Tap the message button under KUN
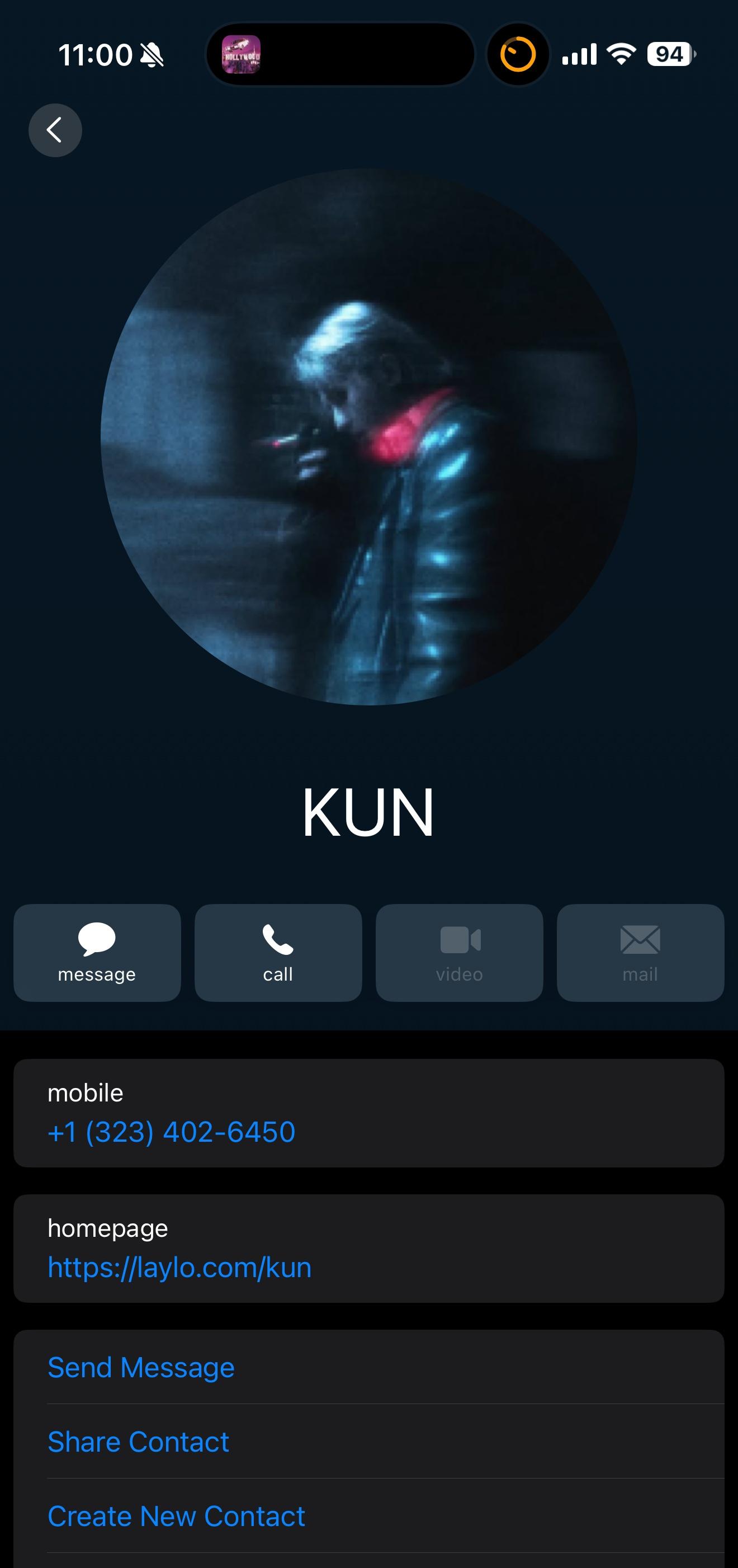 tap(97, 953)
